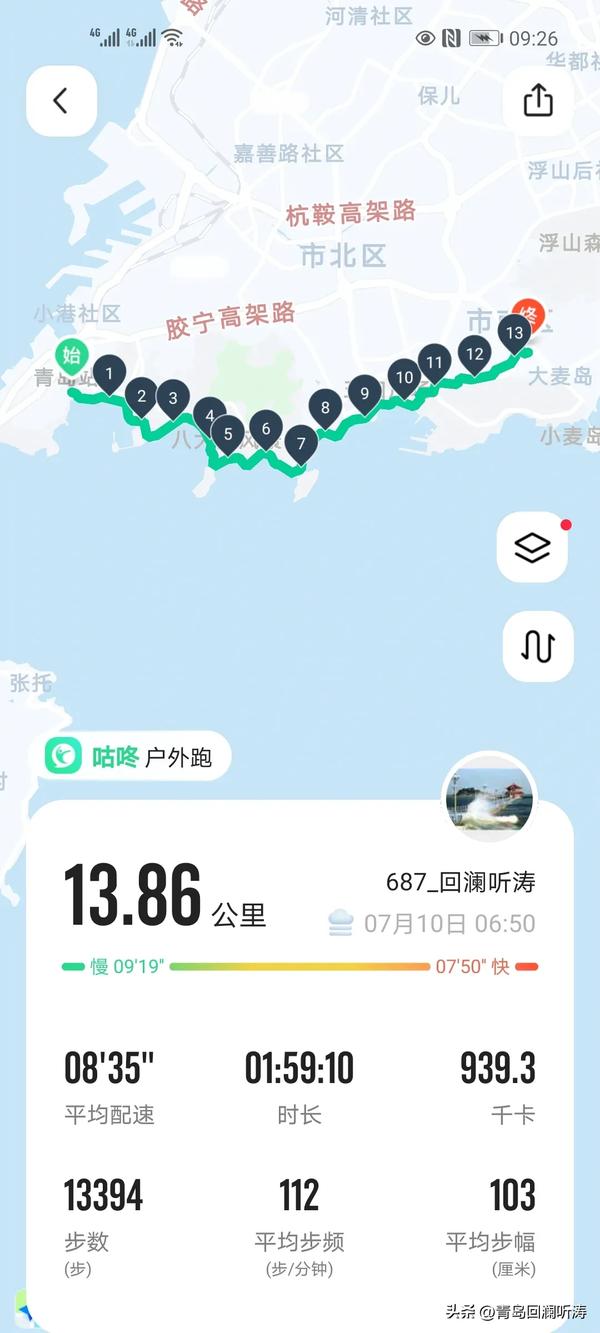Open the map layers button
The image size is (600, 1333).
click(532, 547)
